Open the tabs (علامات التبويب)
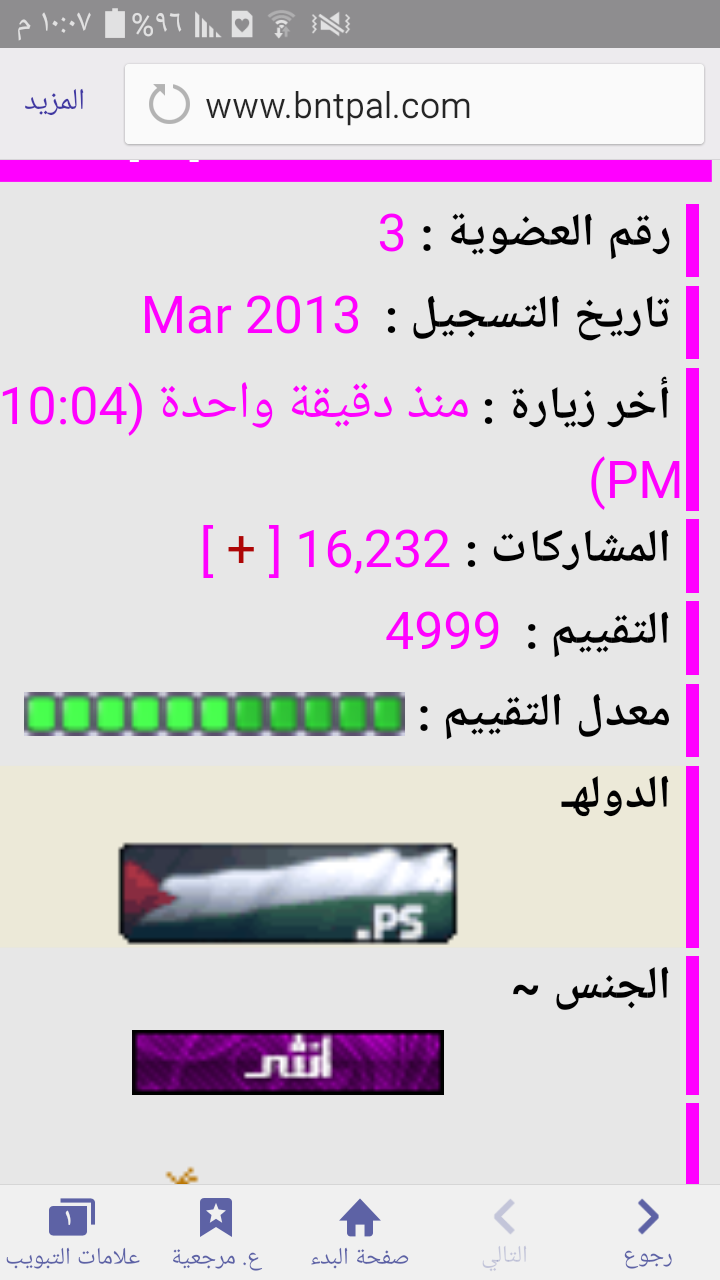Image resolution: width=720 pixels, height=1280 pixels. click(x=72, y=1233)
